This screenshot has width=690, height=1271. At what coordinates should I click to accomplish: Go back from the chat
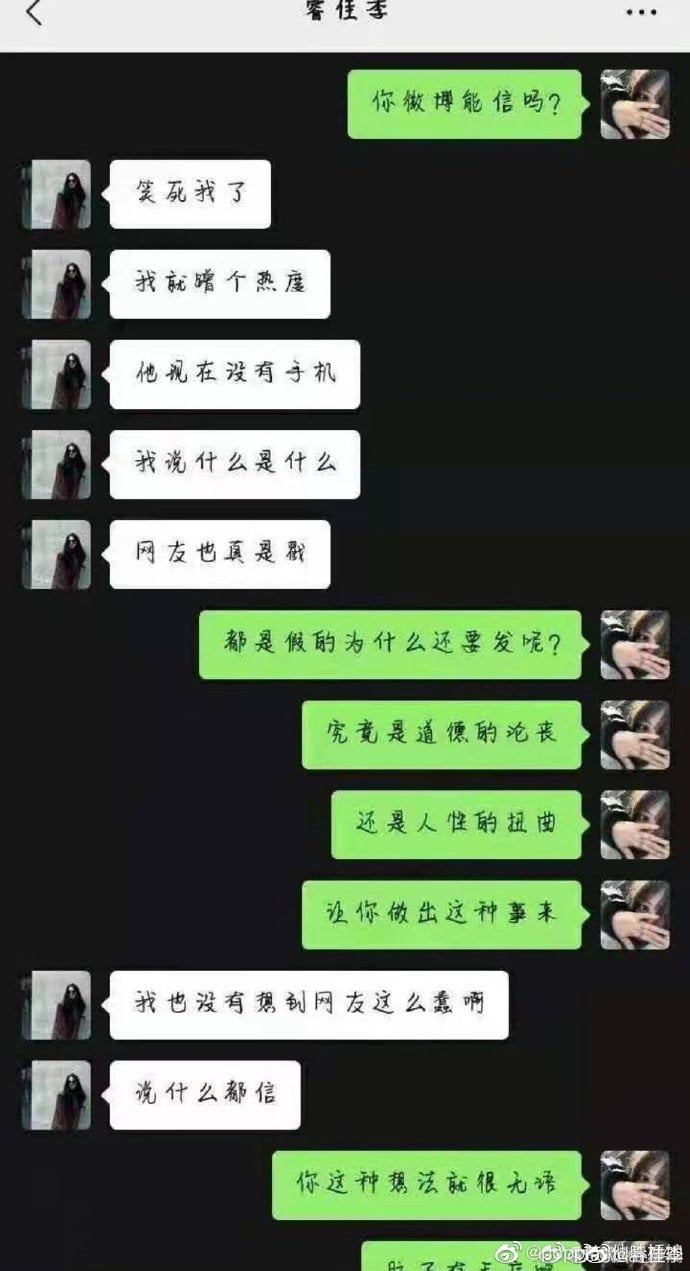pyautogui.click(x=34, y=13)
